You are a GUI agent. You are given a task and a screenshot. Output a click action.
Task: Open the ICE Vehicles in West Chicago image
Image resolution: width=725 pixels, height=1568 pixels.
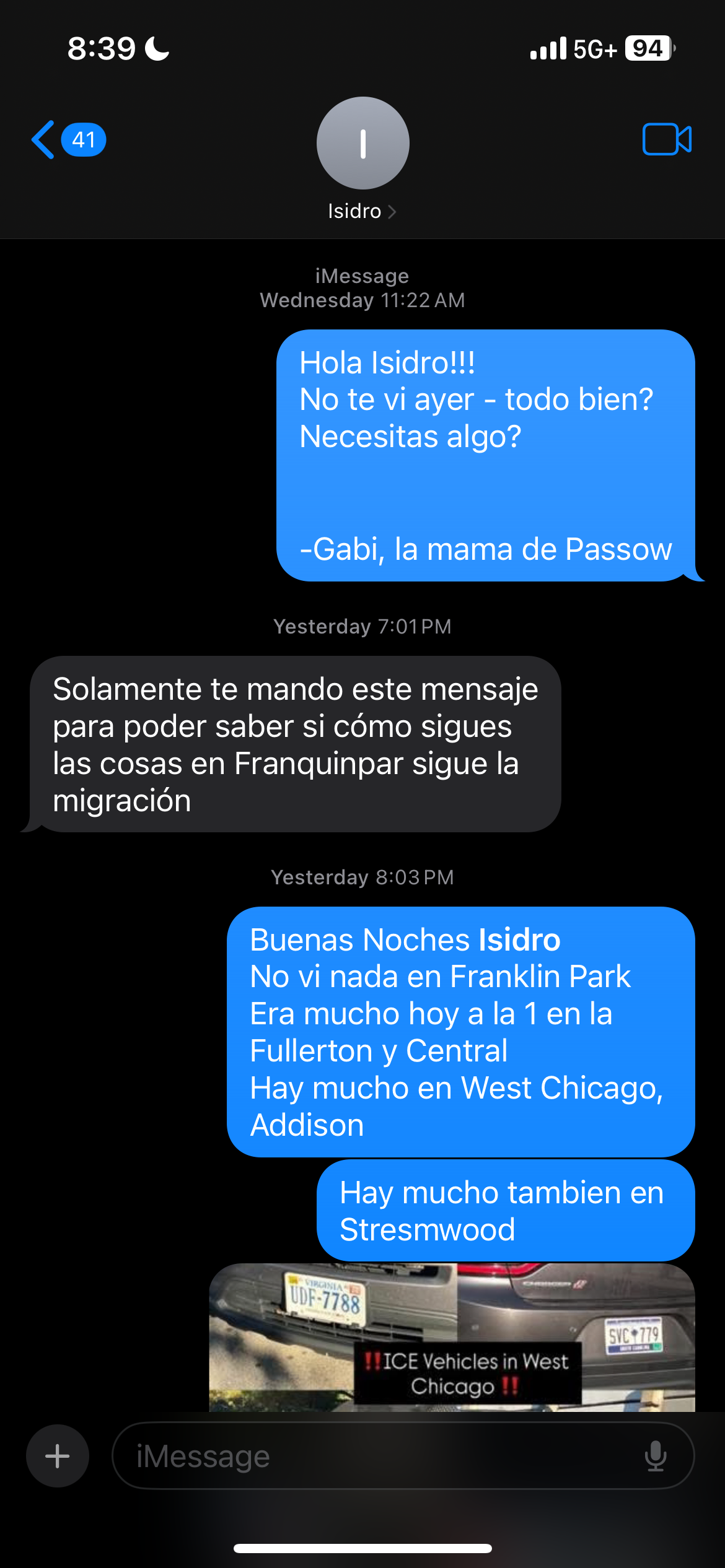tap(451, 1338)
